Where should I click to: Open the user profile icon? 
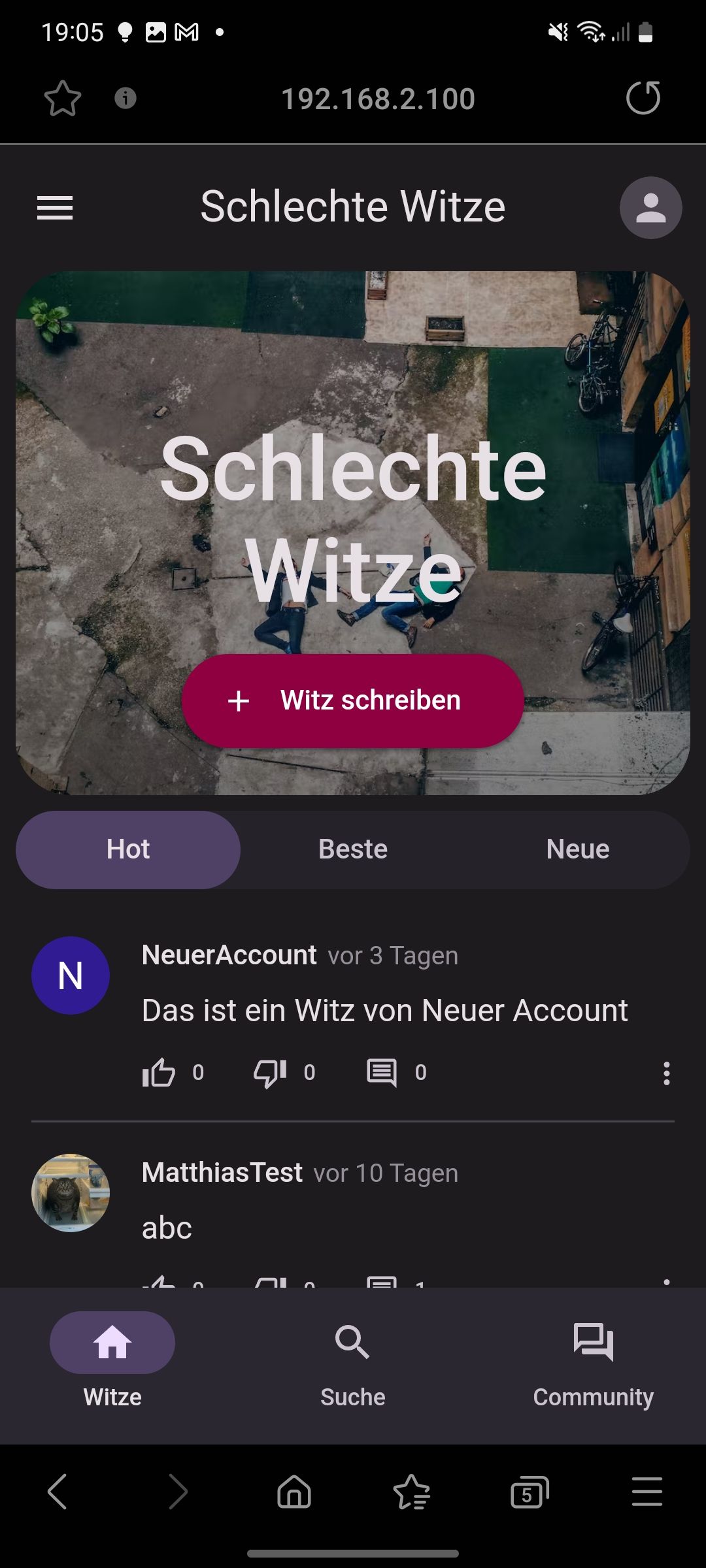(x=650, y=208)
